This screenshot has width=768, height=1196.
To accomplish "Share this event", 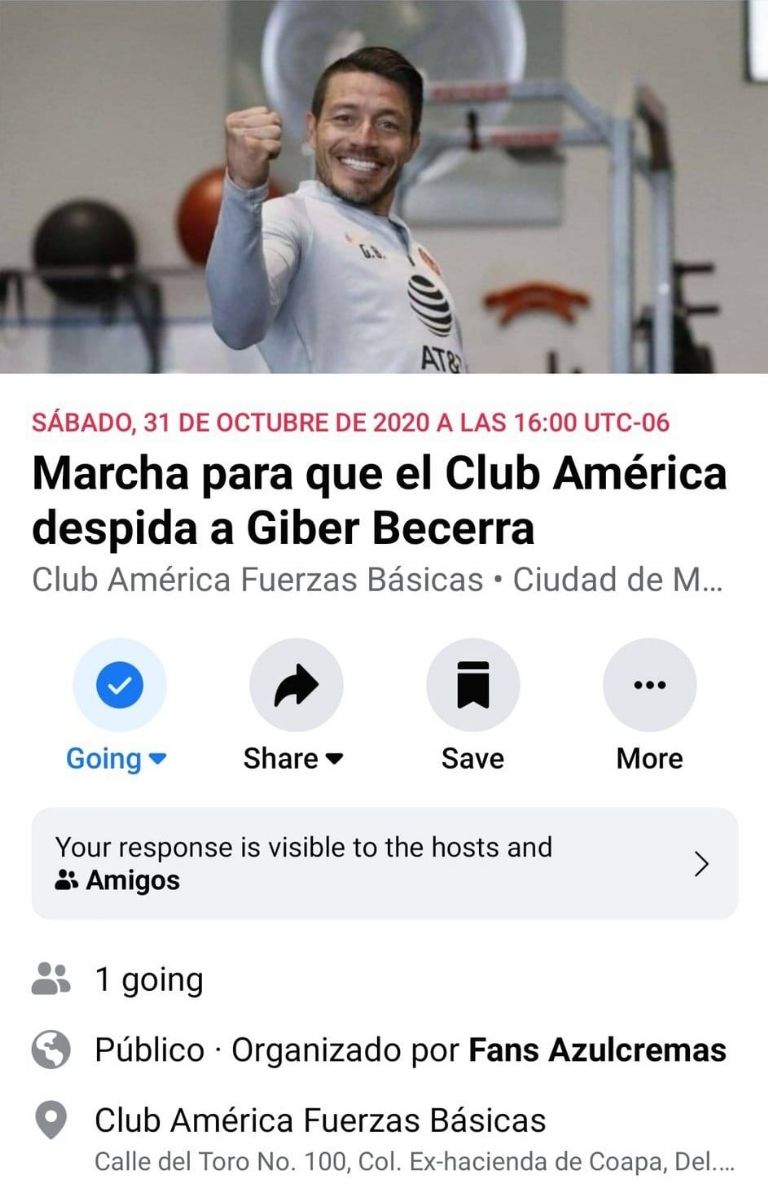I will (296, 686).
